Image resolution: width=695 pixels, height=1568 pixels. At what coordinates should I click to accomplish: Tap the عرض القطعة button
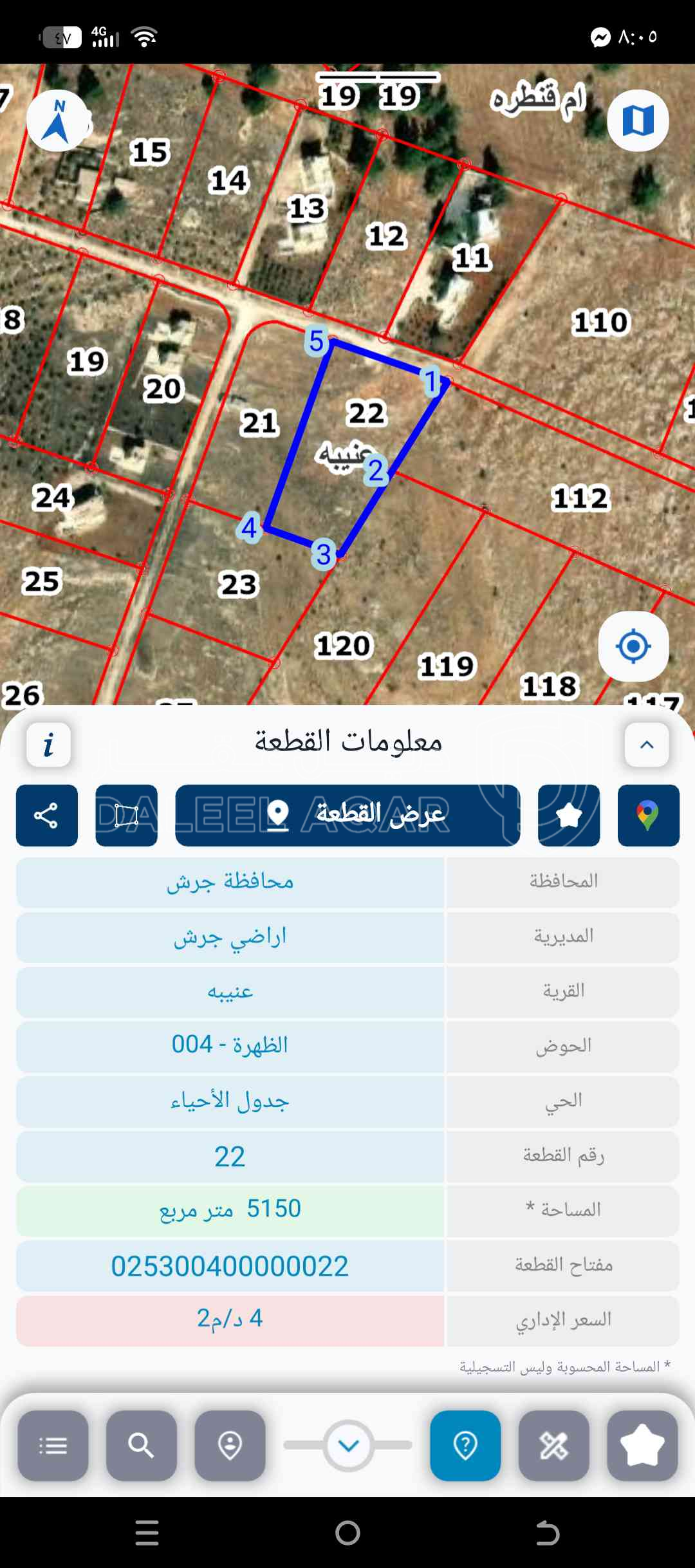(347, 815)
